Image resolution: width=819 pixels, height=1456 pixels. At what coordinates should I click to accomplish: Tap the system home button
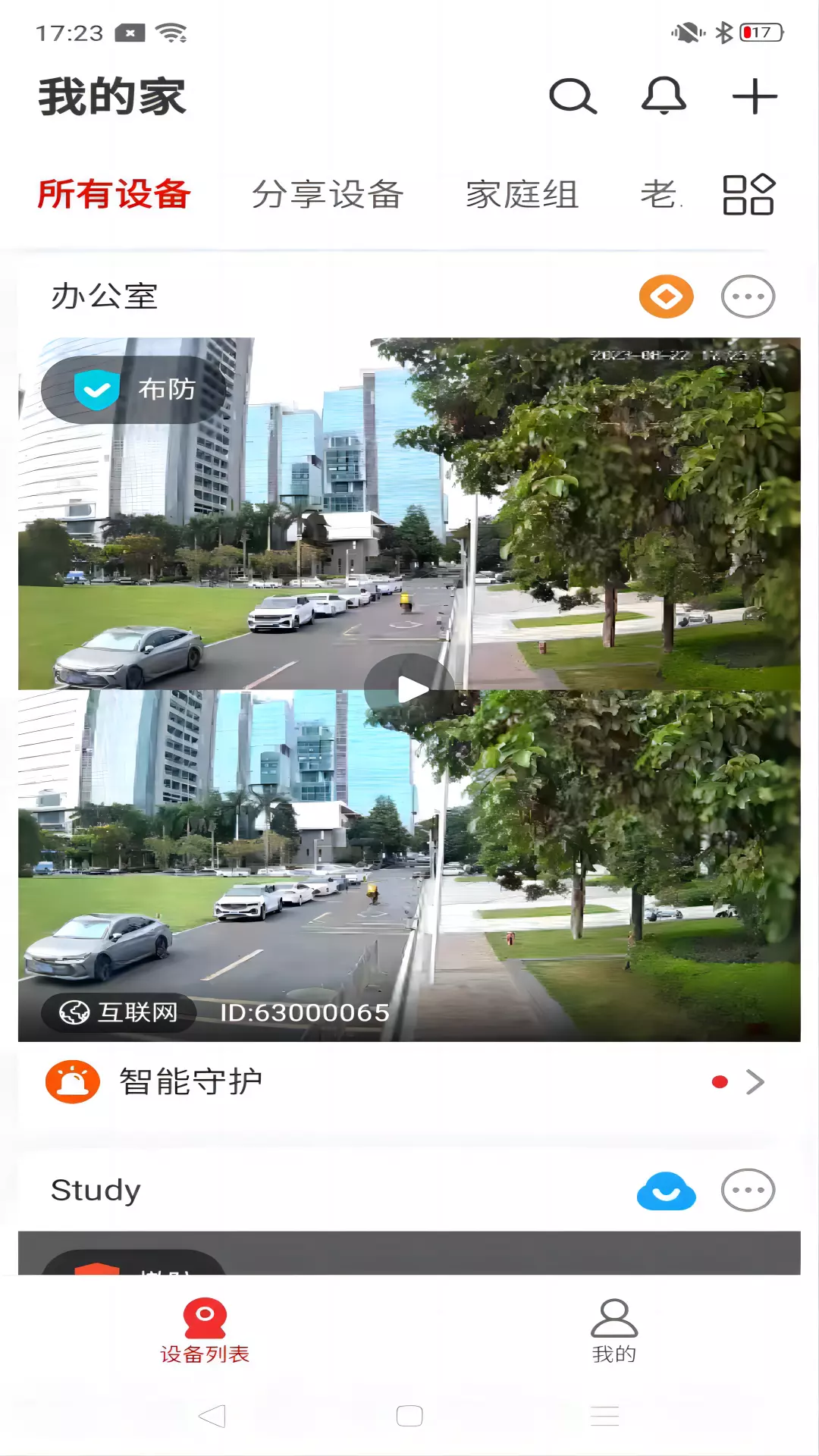pos(409,1416)
